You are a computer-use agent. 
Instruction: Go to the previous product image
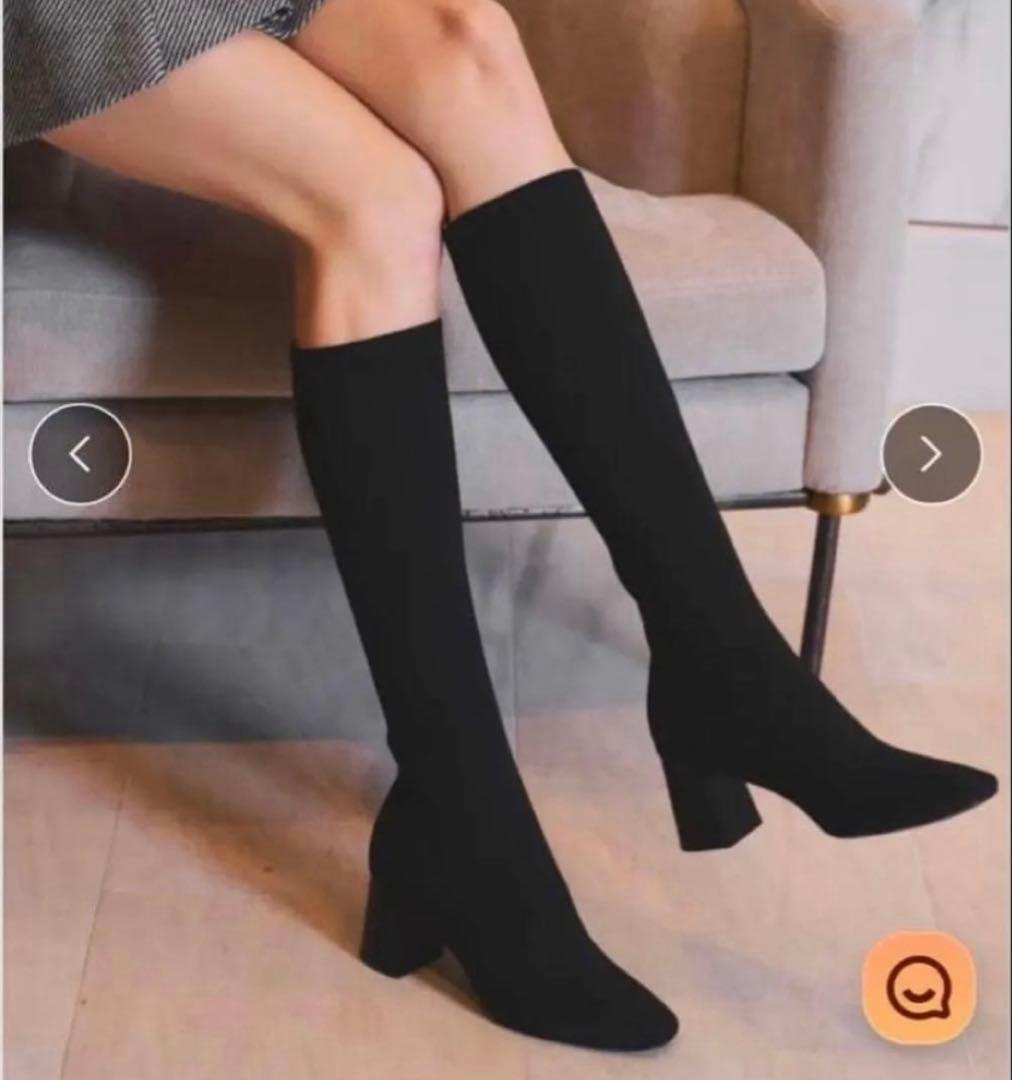80,454
